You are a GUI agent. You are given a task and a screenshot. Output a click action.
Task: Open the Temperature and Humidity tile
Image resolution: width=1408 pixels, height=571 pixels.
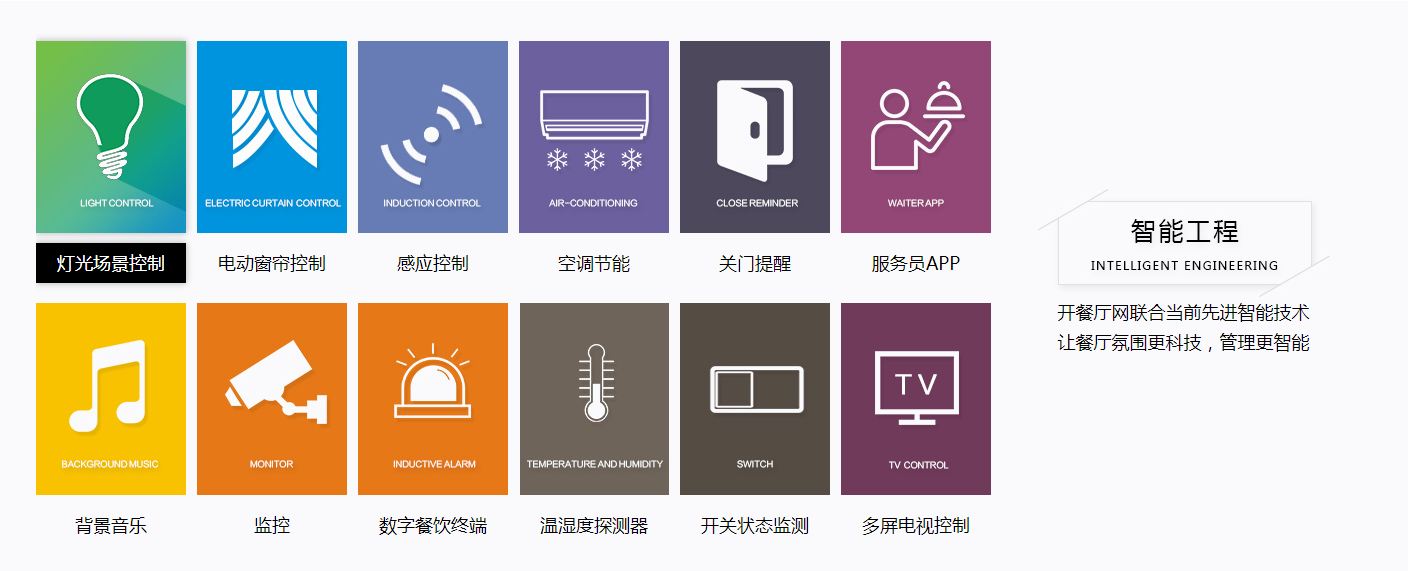pos(594,399)
